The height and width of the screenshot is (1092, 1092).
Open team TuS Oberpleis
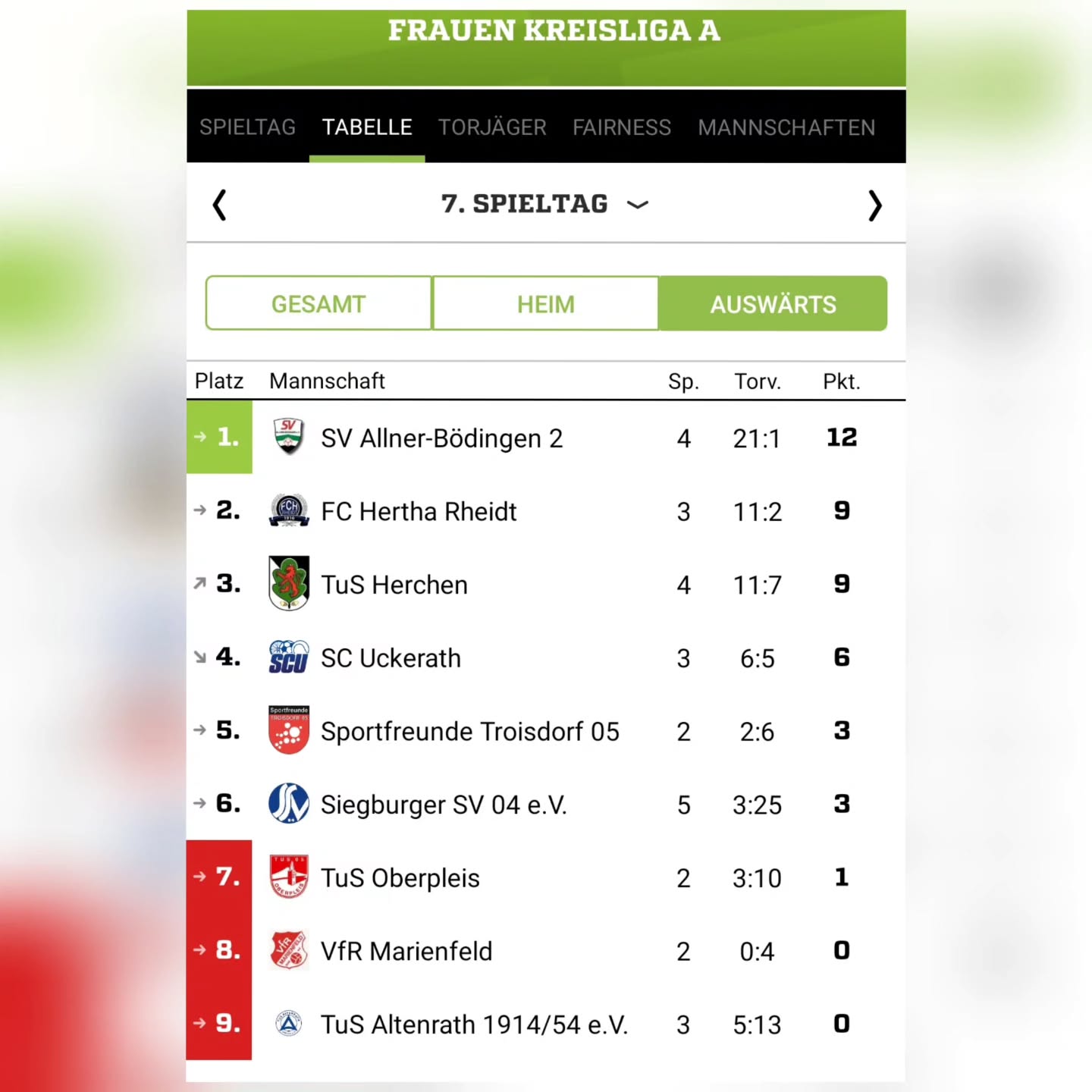point(400,878)
